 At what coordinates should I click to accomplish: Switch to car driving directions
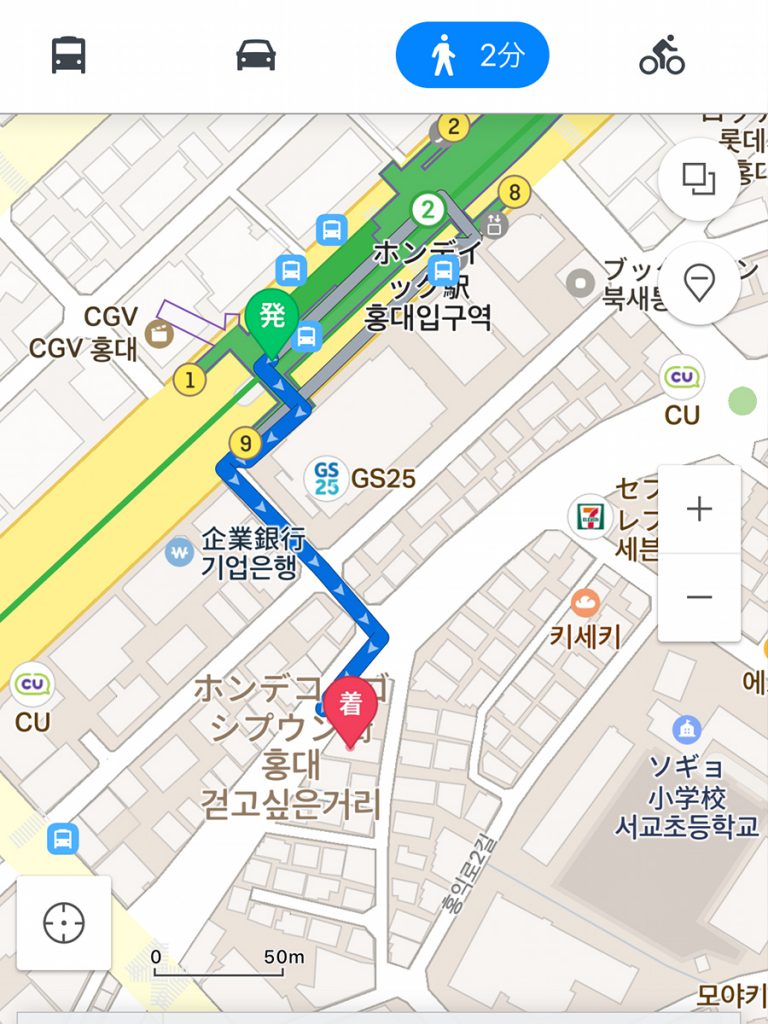pos(256,54)
